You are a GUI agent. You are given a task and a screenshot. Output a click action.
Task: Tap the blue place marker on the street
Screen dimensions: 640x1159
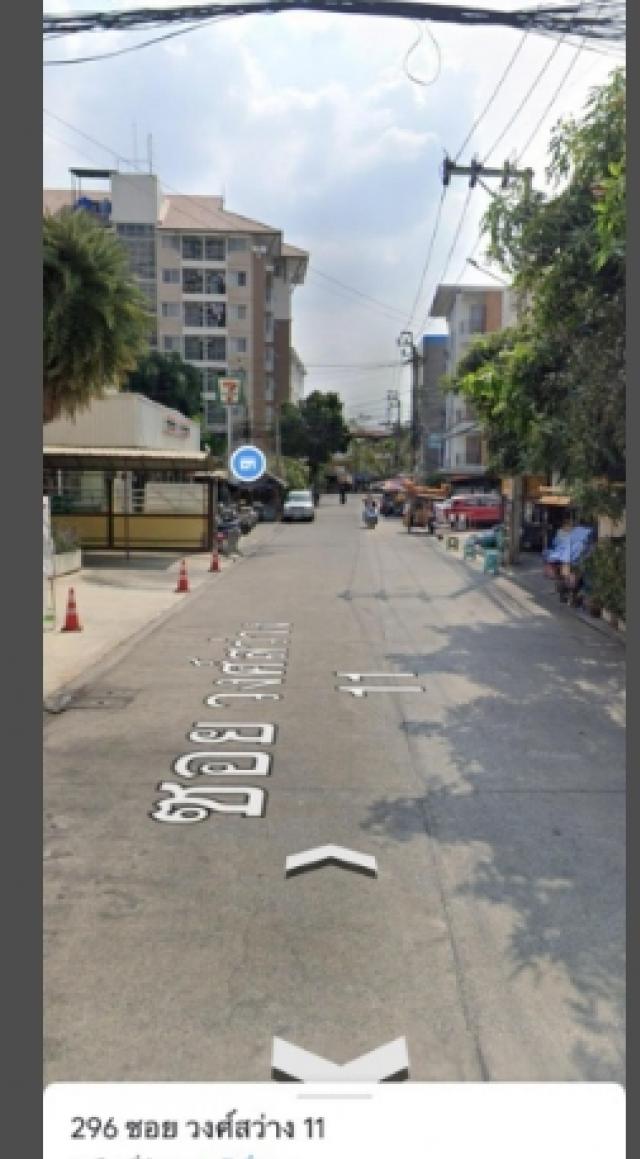[x=247, y=463]
